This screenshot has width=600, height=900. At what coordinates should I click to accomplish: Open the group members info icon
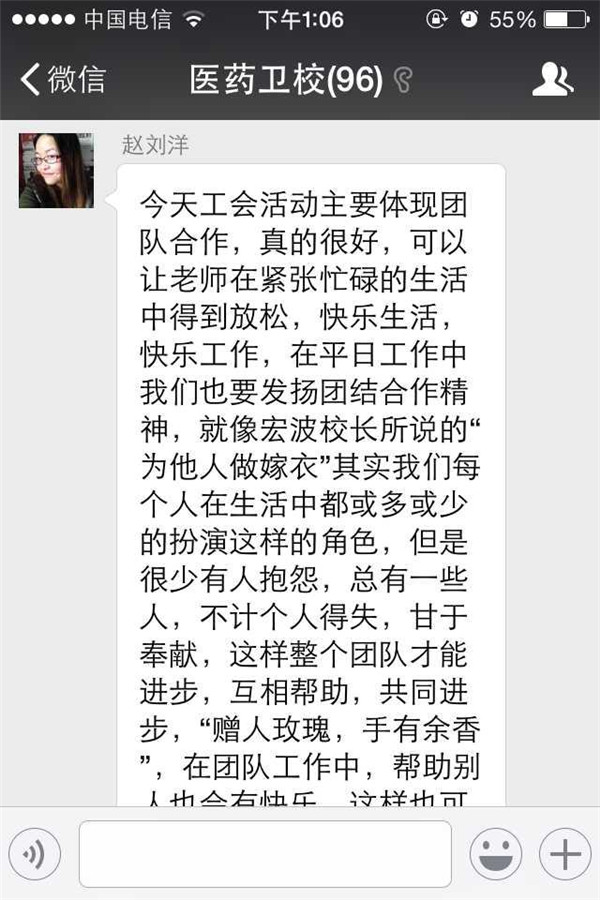pos(552,79)
